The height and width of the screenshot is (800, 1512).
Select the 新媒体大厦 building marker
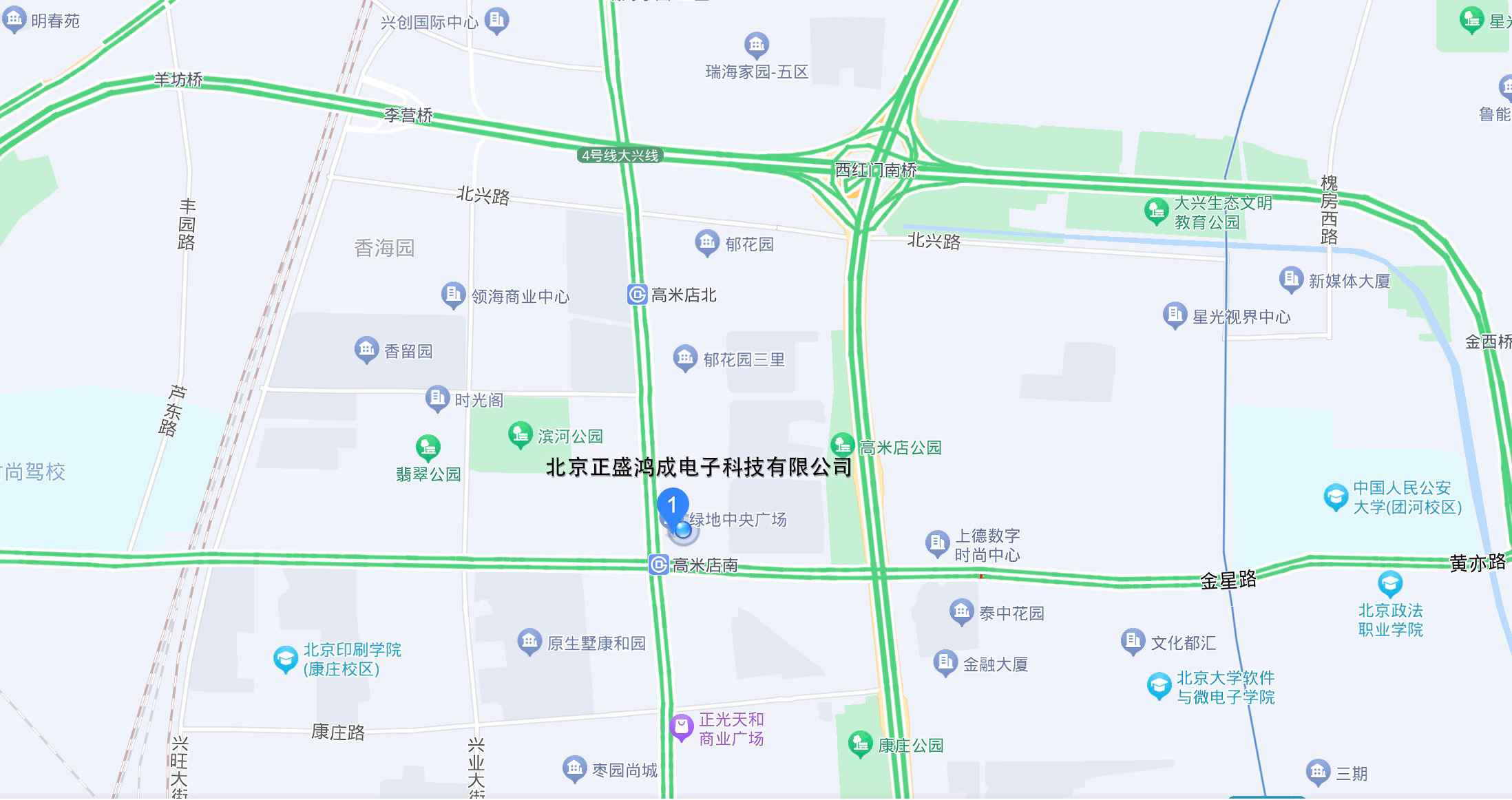click(x=1291, y=279)
